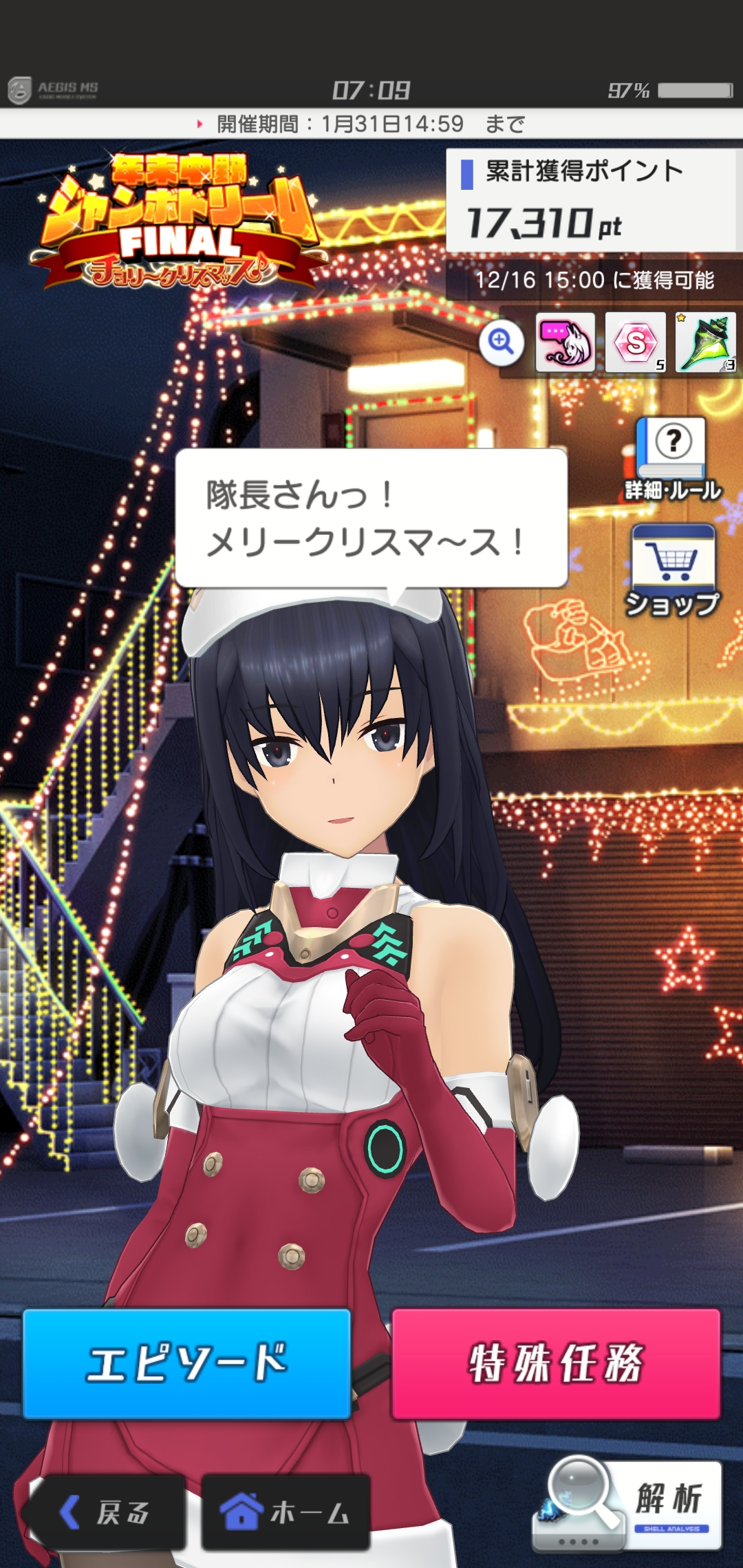Viewport: 743px width, 1568px height.
Task: Open the ショップ shop
Action: 673,571
